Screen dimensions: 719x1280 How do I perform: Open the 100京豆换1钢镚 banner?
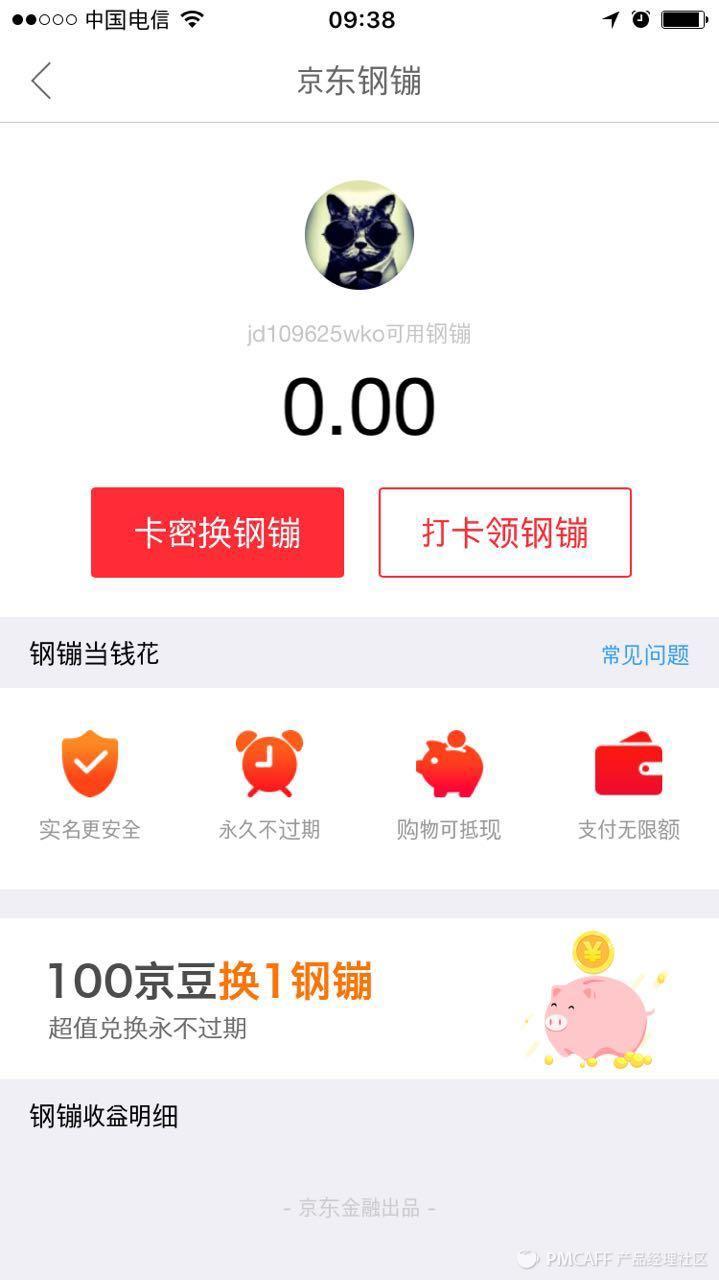359,998
